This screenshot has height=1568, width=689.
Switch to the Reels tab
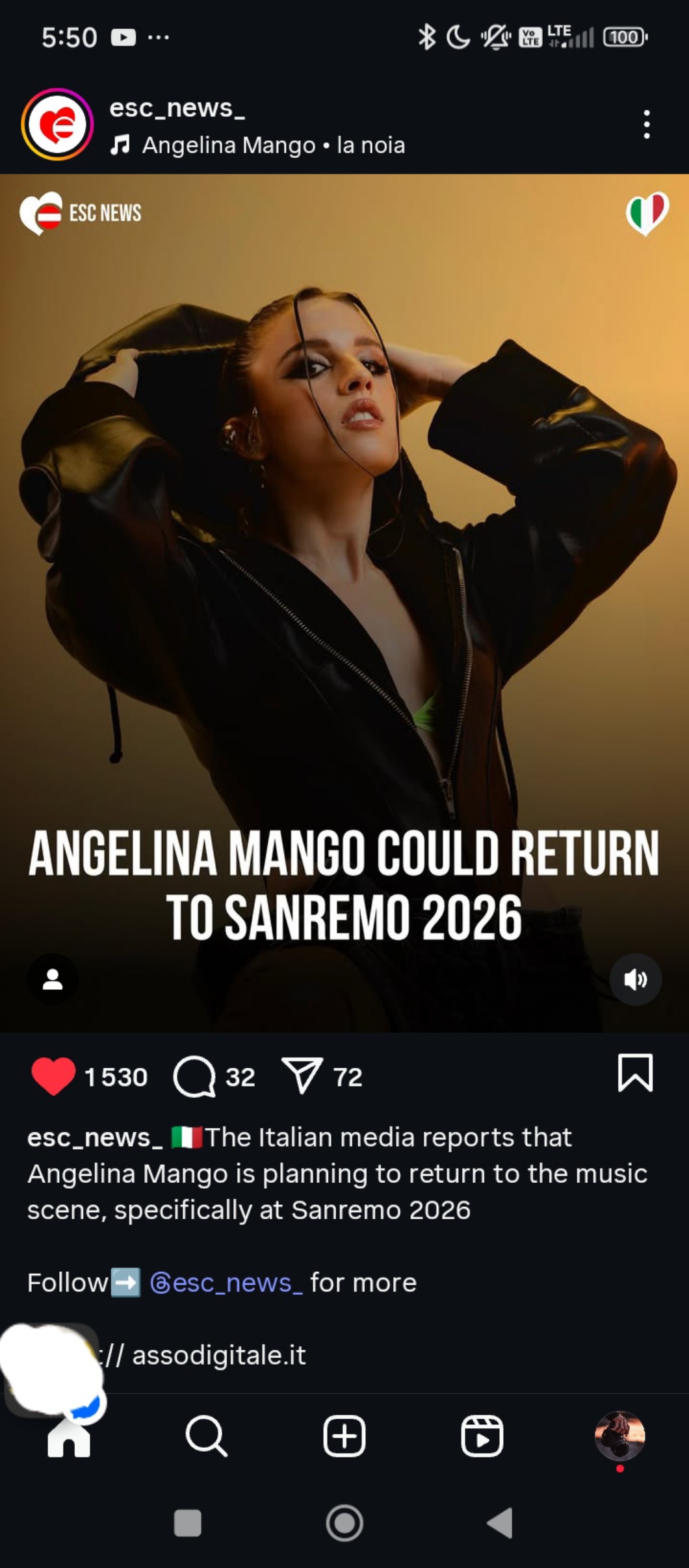click(482, 1436)
